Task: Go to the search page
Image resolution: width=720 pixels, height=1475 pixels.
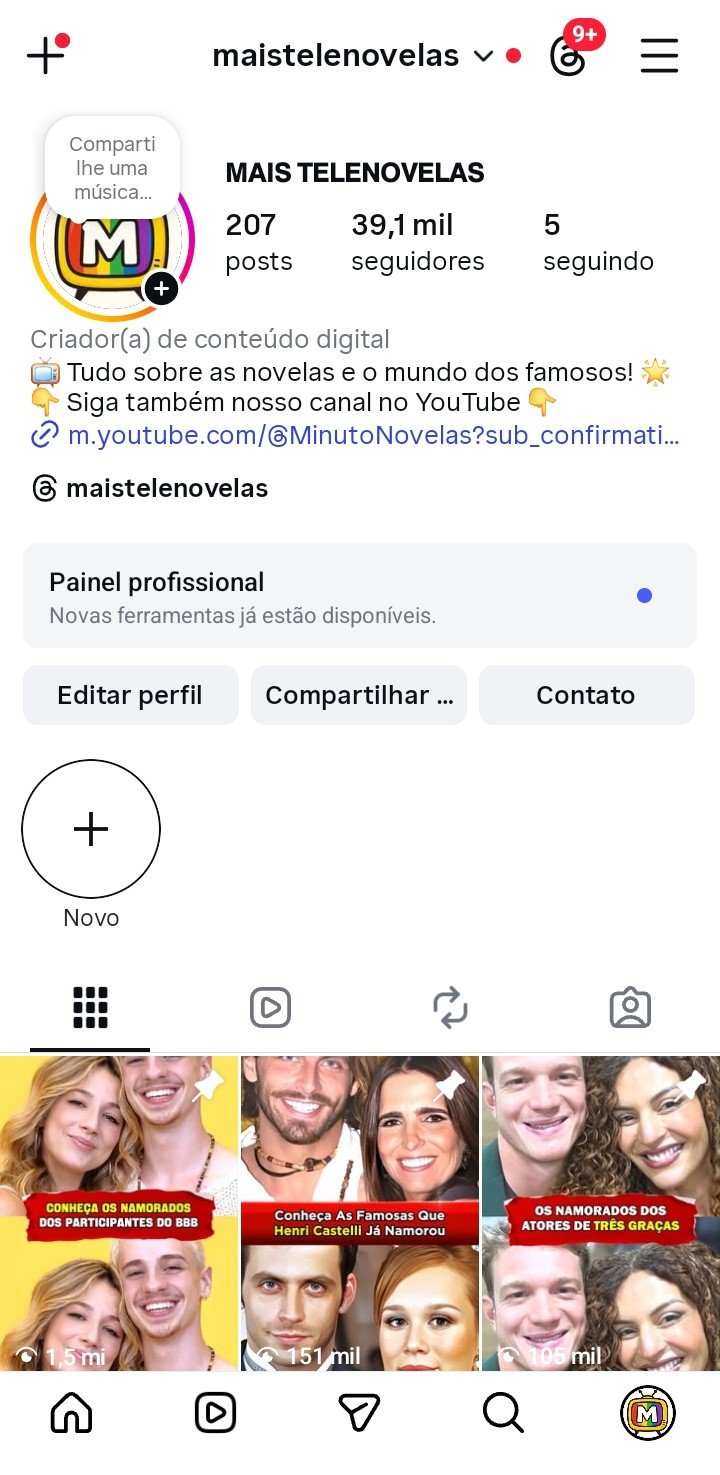Action: 503,1413
